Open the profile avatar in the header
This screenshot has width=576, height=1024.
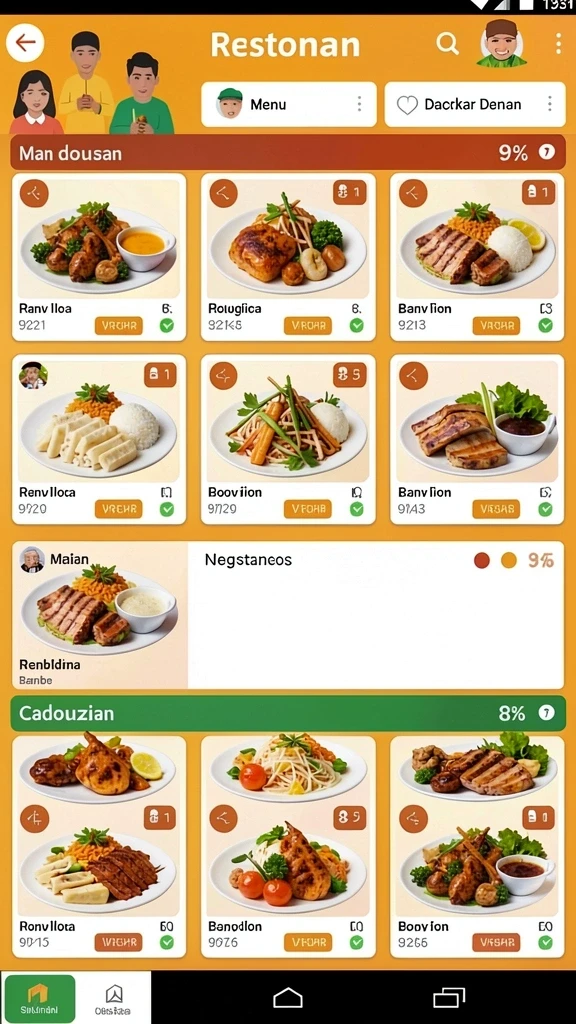click(x=501, y=43)
